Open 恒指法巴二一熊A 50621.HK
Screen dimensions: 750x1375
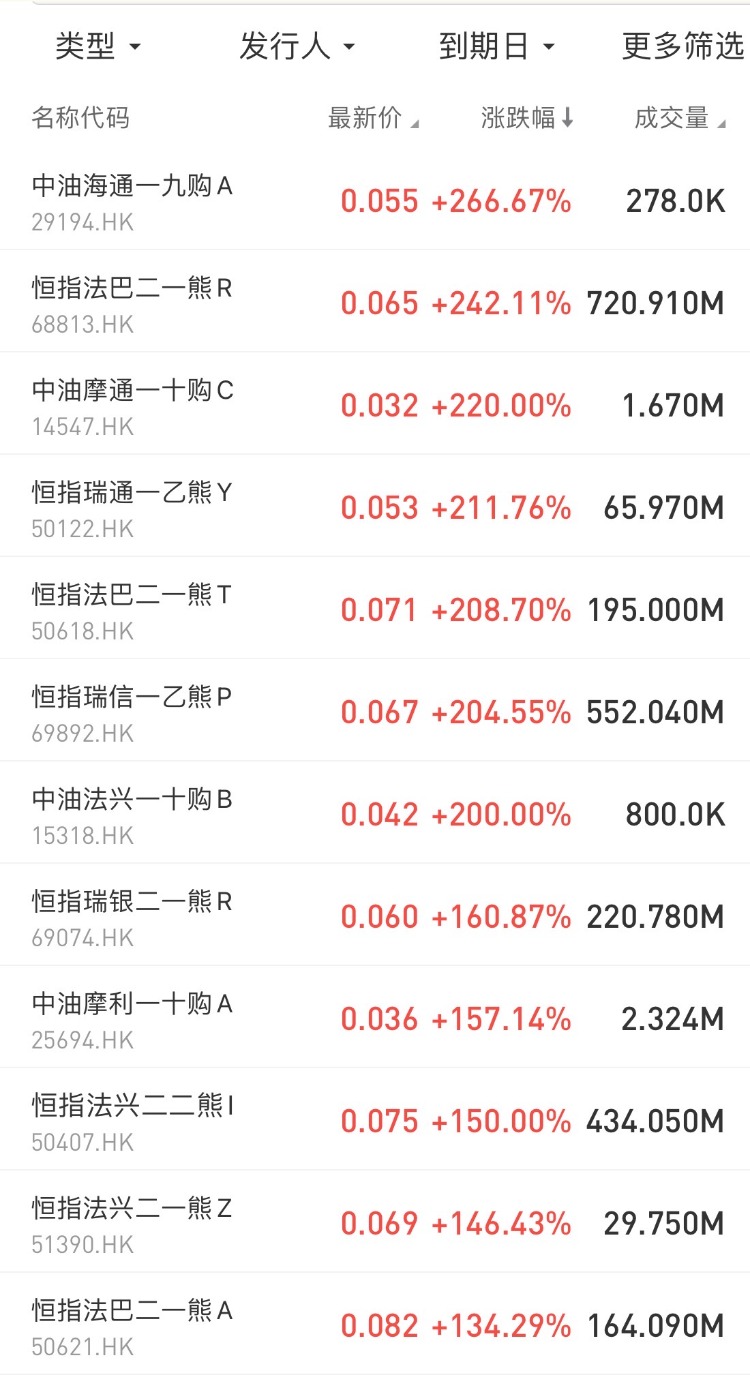[x=132, y=1325]
